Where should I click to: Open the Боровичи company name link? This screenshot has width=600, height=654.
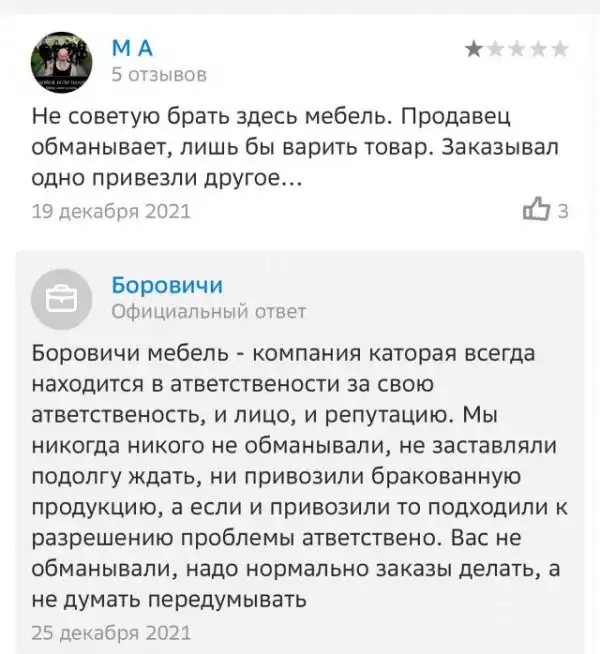pyautogui.click(x=167, y=285)
